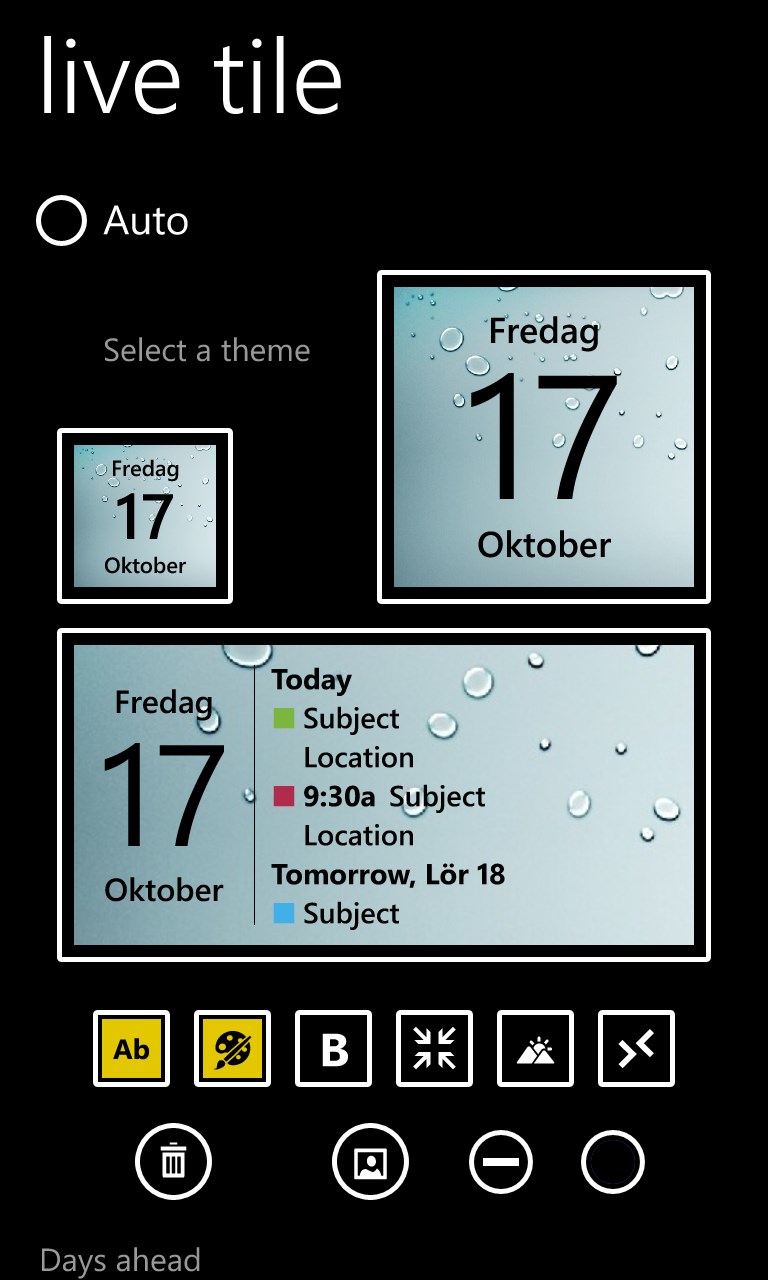The width and height of the screenshot is (768, 1280).
Task: Select the horizontal flip arrows icon
Action: [x=636, y=1049]
